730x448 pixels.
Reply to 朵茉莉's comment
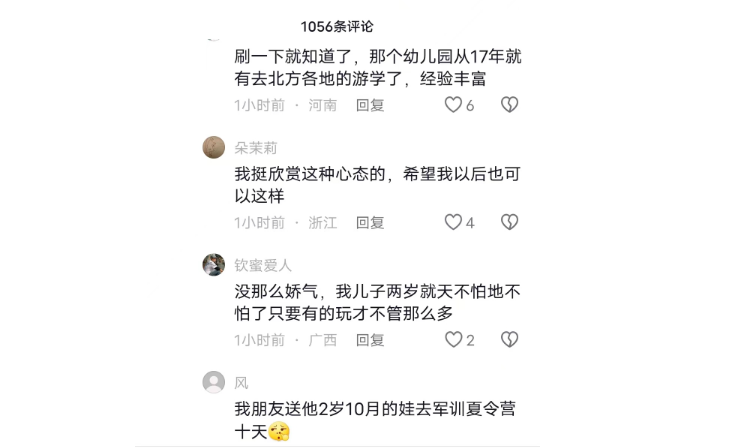(x=370, y=222)
